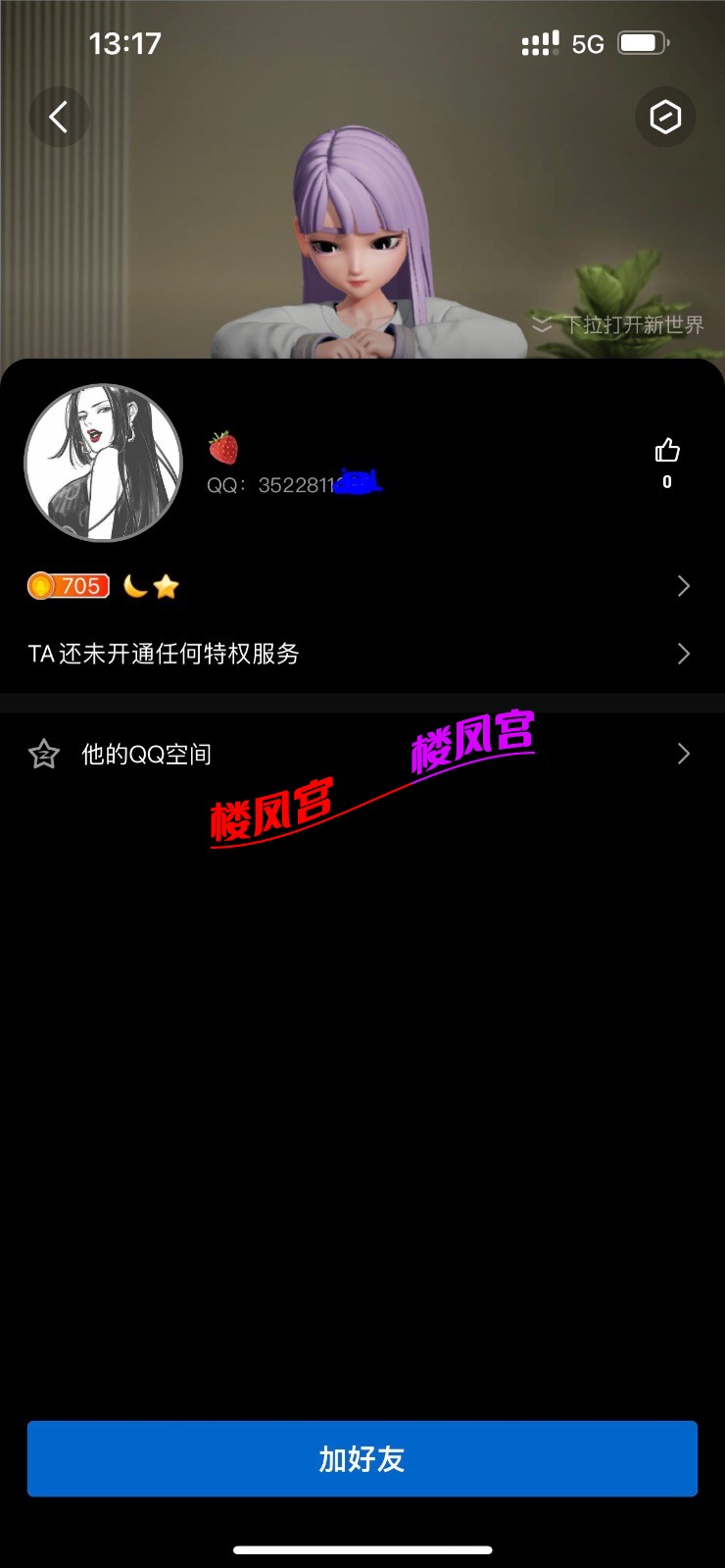Open the hexagon settings icon
725x1568 pixels.
665,118
